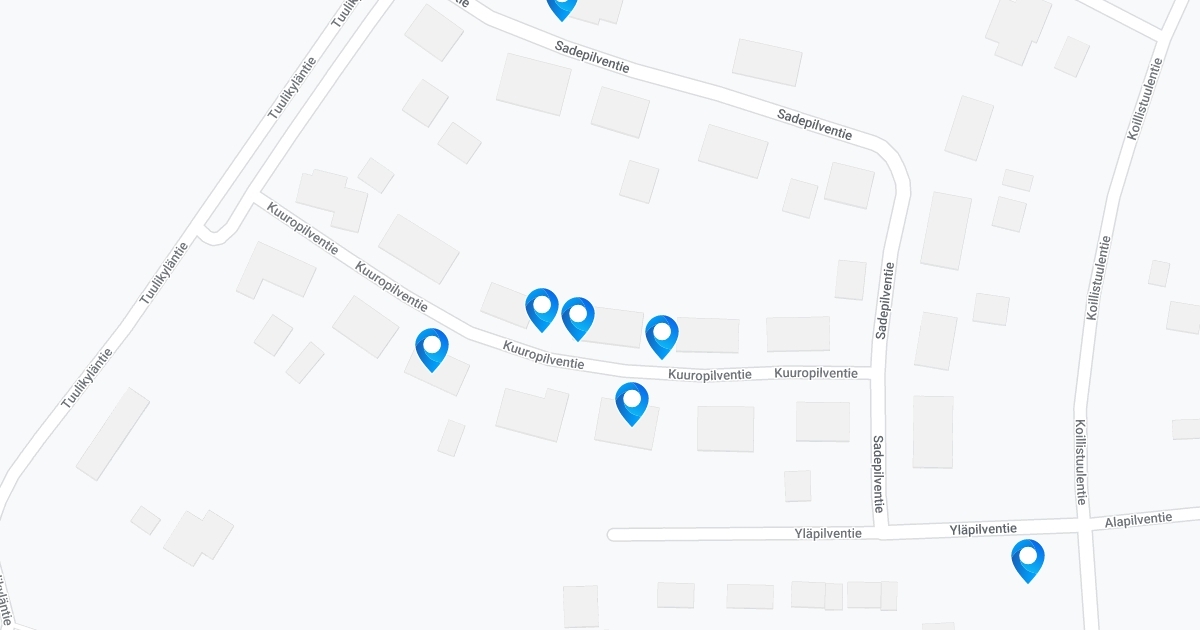Screen dimensions: 1200x630
Task: Tap the left pin of the adjacent pair north of Kuuropilventie
Action: [542, 309]
